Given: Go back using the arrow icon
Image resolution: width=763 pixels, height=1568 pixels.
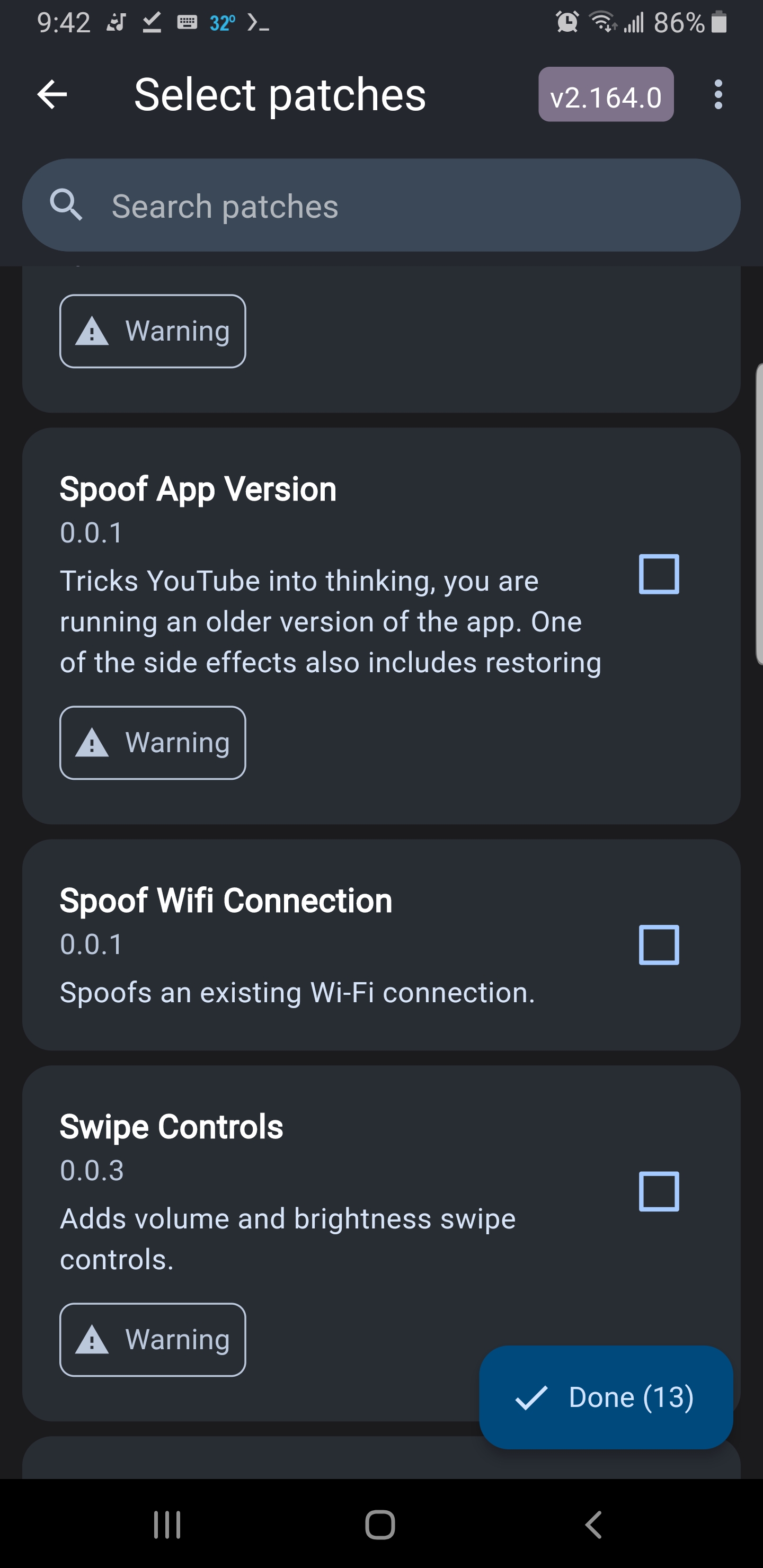Looking at the screenshot, I should tap(52, 94).
